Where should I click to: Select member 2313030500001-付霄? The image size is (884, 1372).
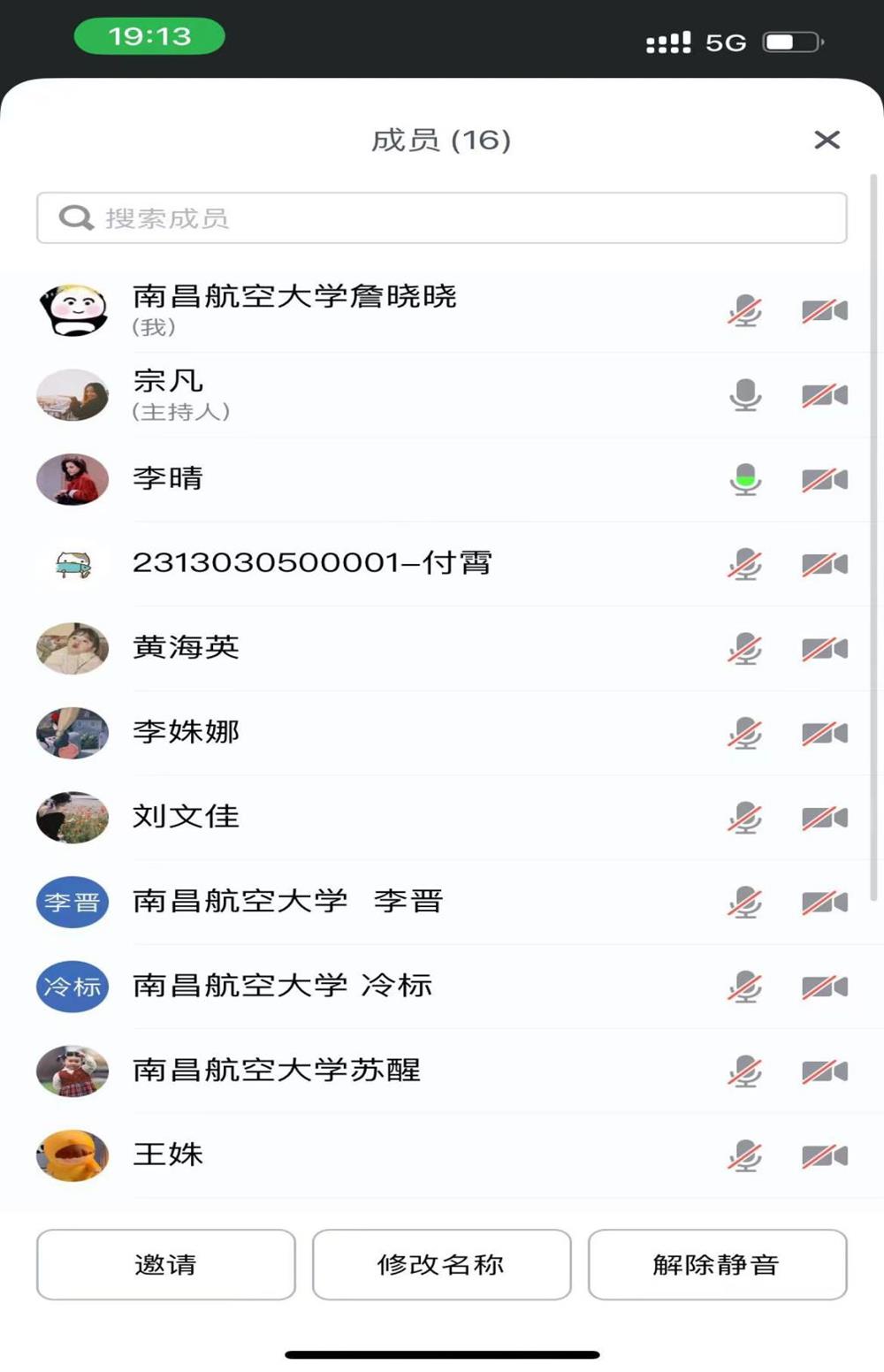tap(312, 563)
